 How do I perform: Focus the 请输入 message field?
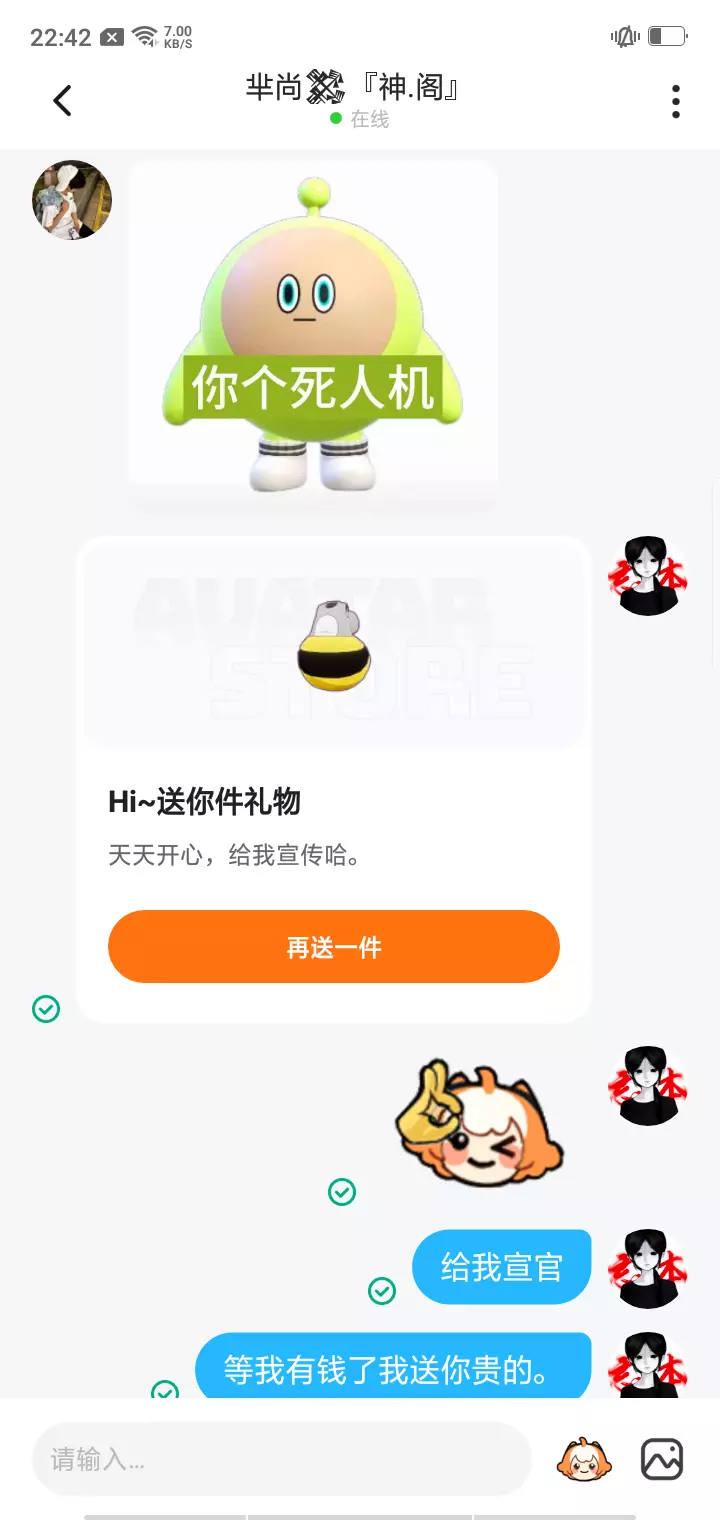pyautogui.click(x=281, y=1459)
